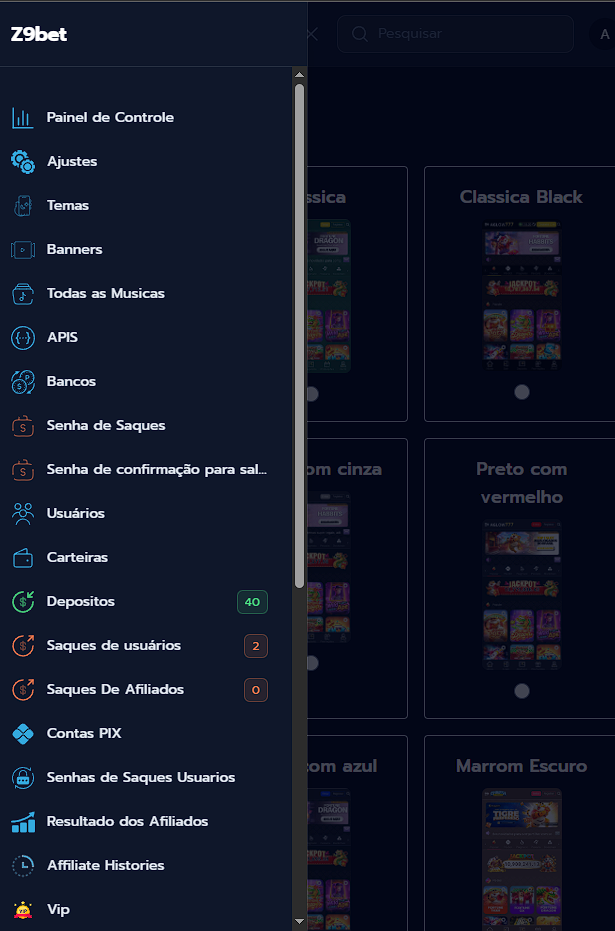Open Painel de Controle
The height and width of the screenshot is (931, 615).
click(110, 117)
